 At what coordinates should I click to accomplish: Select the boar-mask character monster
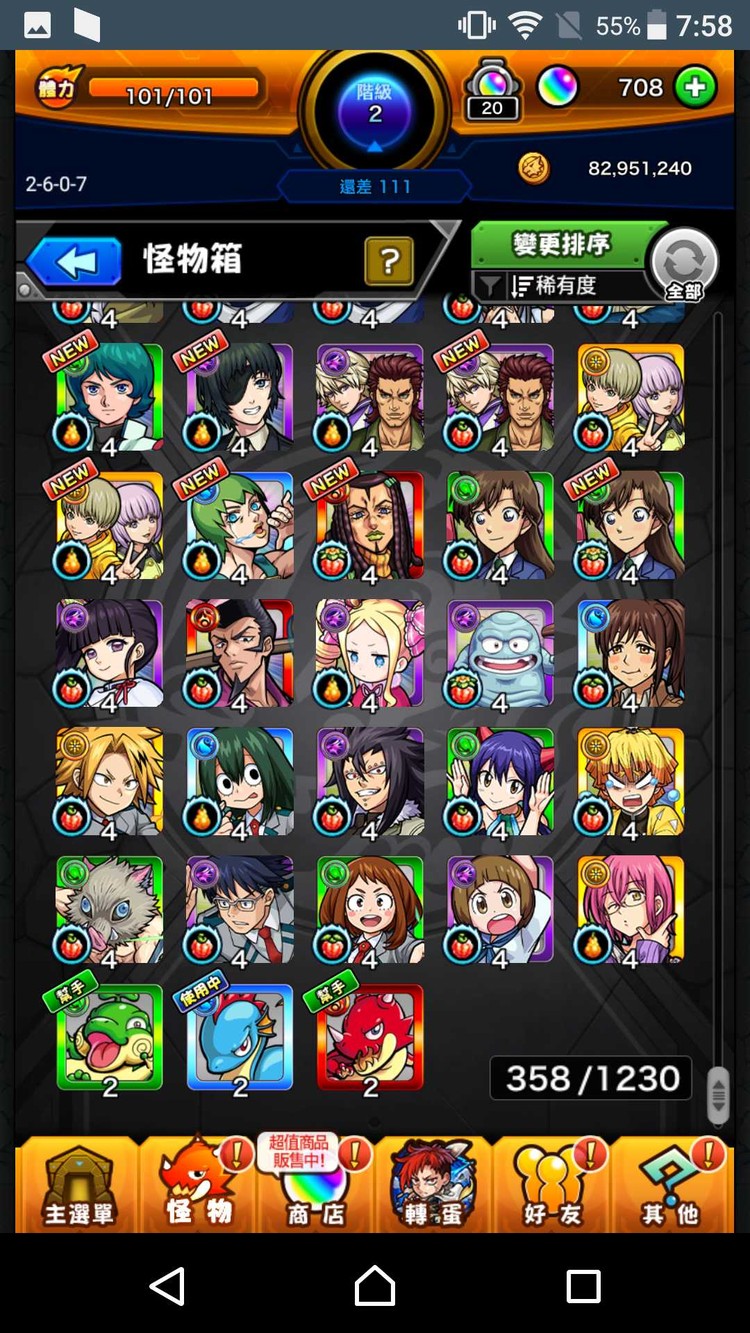tap(109, 910)
